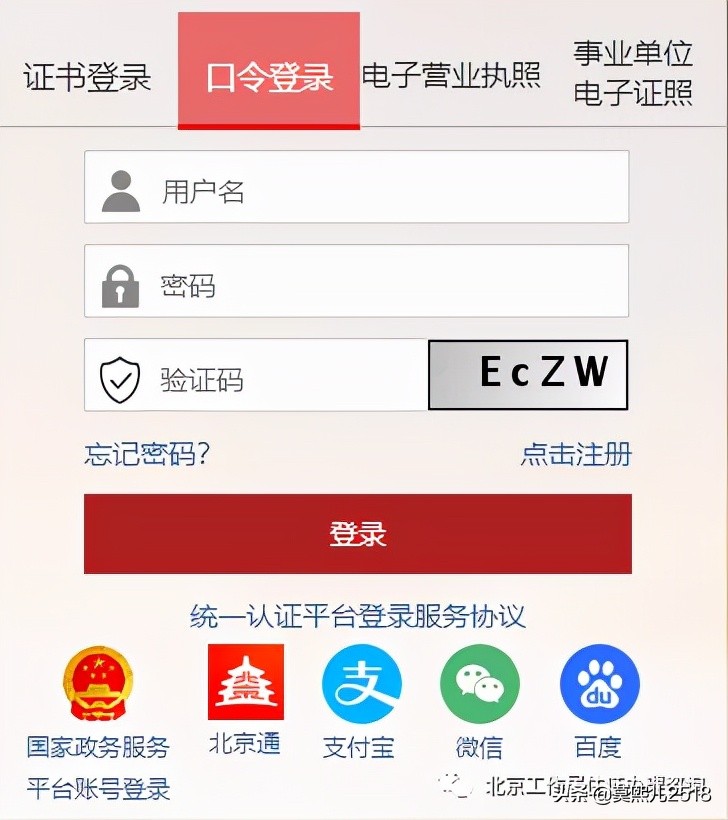The width and height of the screenshot is (728, 820).
Task: Select the 口令登录 tab
Action: tap(268, 75)
